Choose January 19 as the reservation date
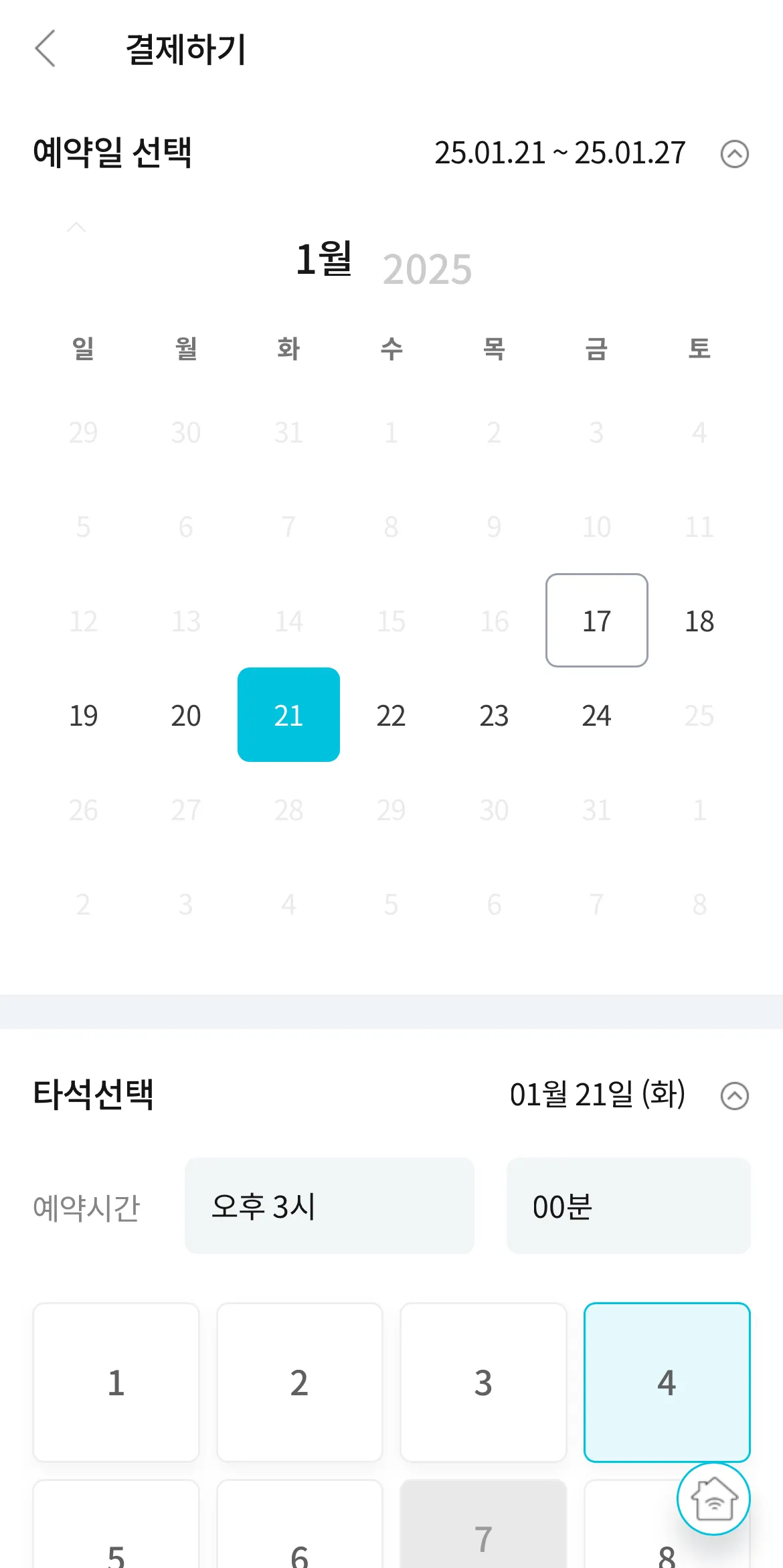Viewport: 783px width, 1568px height. [84, 715]
